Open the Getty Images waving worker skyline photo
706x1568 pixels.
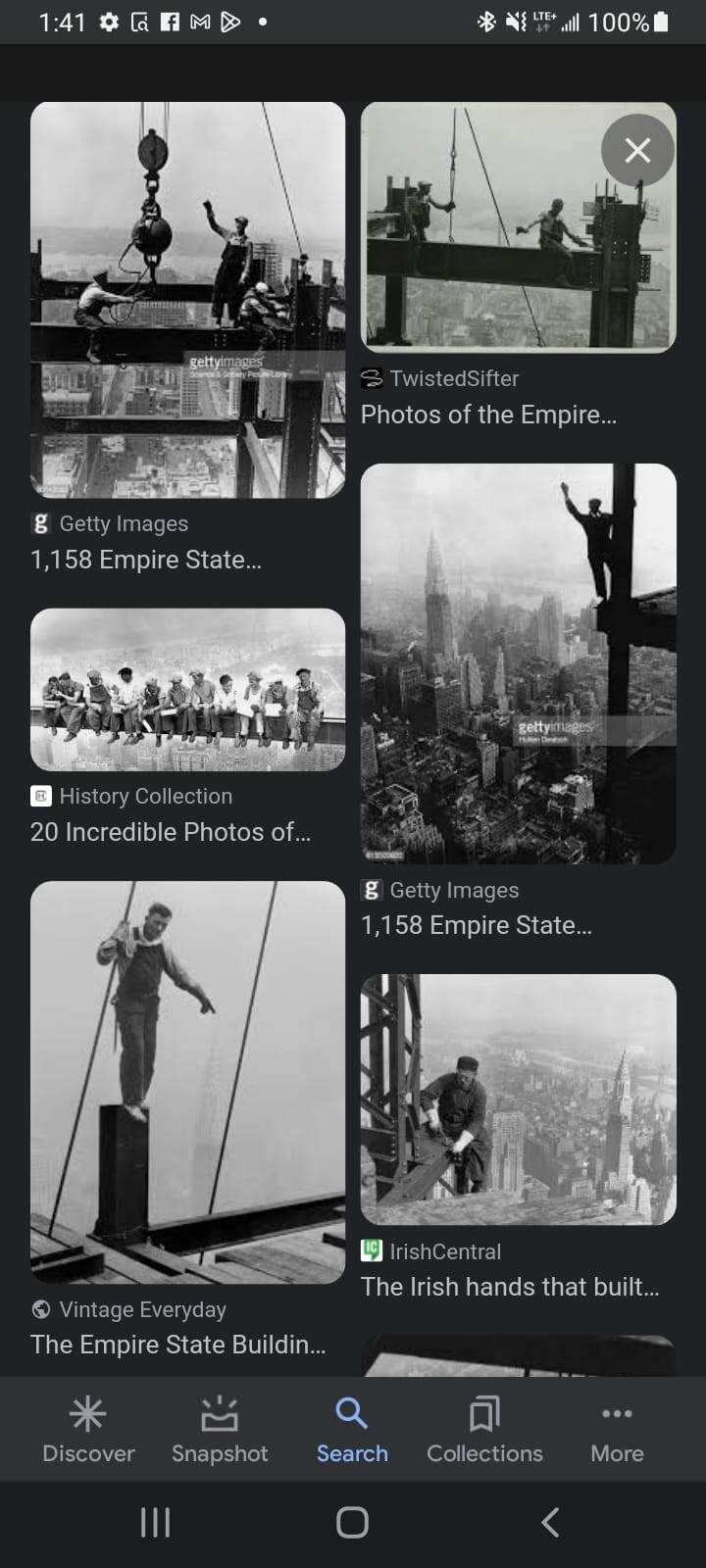coord(518,662)
